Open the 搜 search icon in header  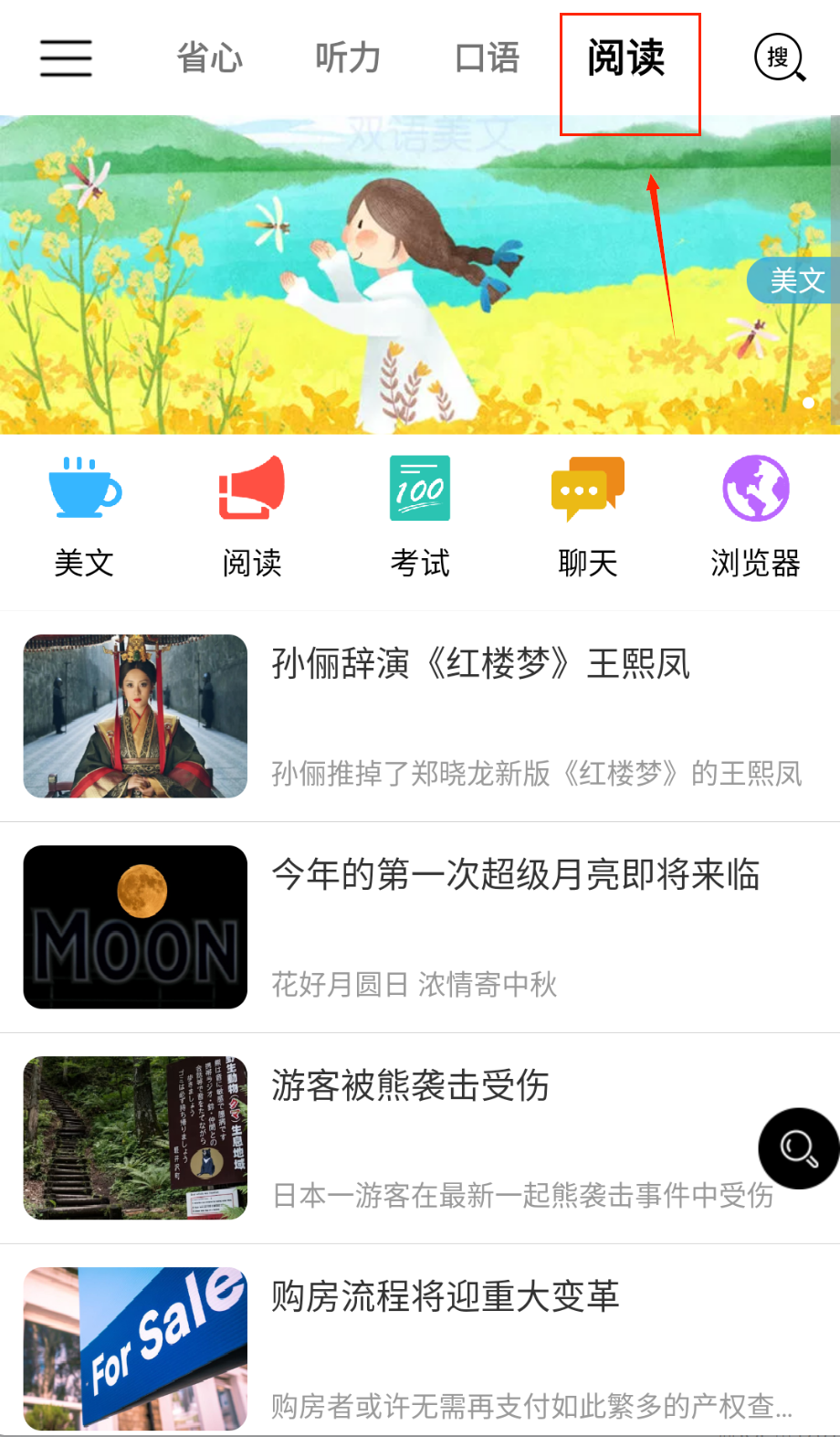tap(780, 58)
